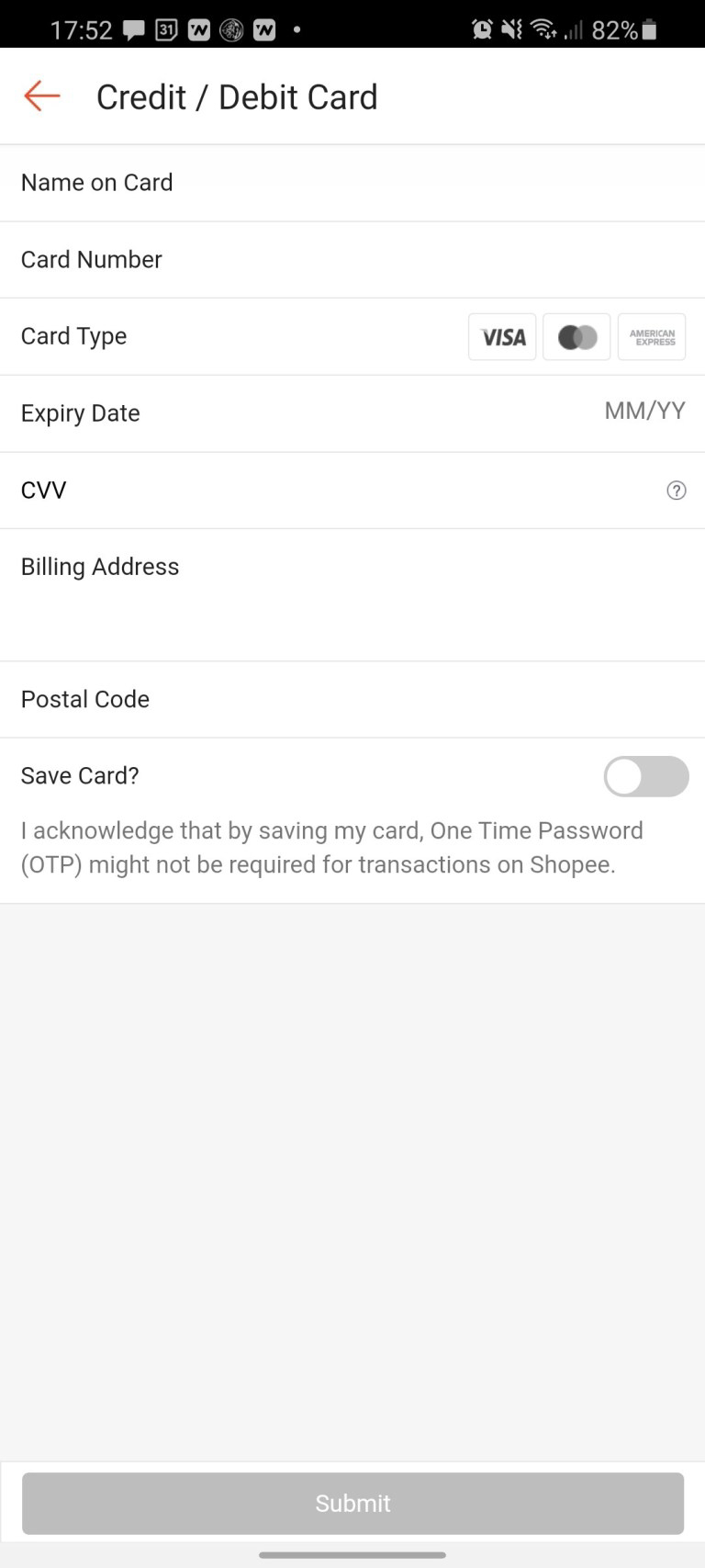The width and height of the screenshot is (705, 1568).
Task: Tap the Submit button
Action: (352, 1504)
